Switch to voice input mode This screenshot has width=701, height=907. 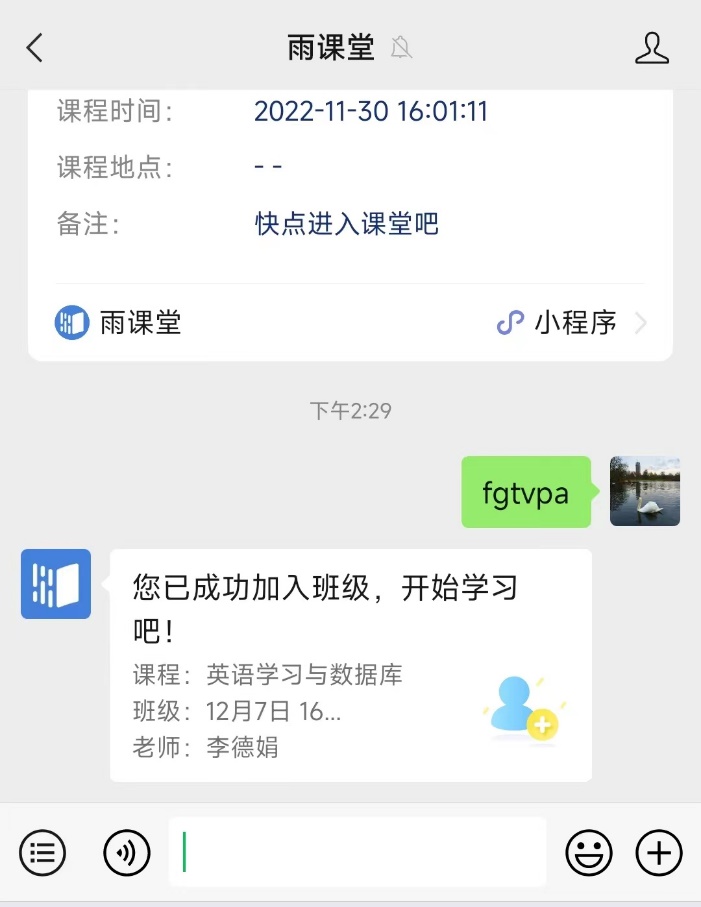(127, 853)
